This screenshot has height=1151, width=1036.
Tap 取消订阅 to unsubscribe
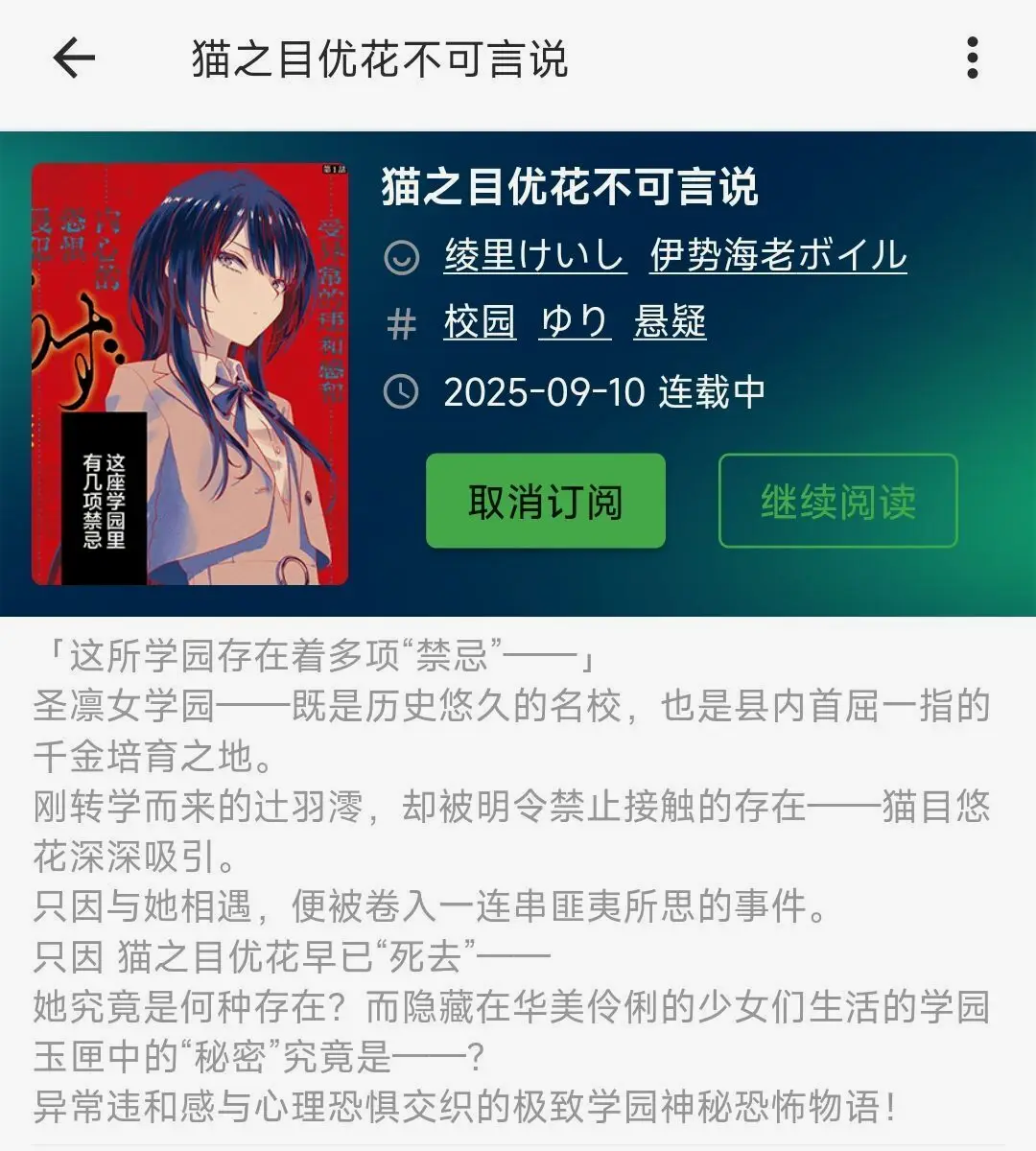[545, 501]
